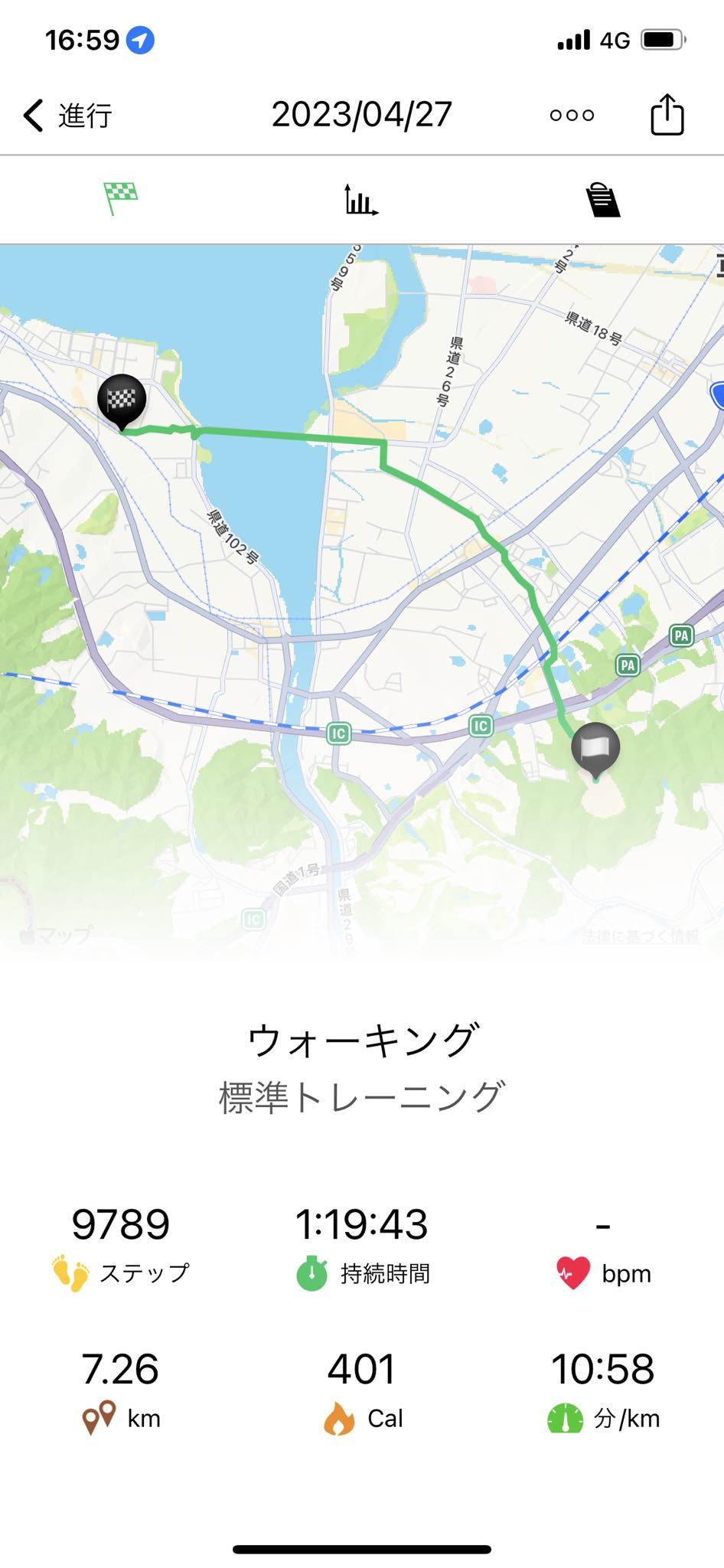This screenshot has height=1568, width=724.
Task: Go back to 進行 screen
Action: click(x=67, y=116)
